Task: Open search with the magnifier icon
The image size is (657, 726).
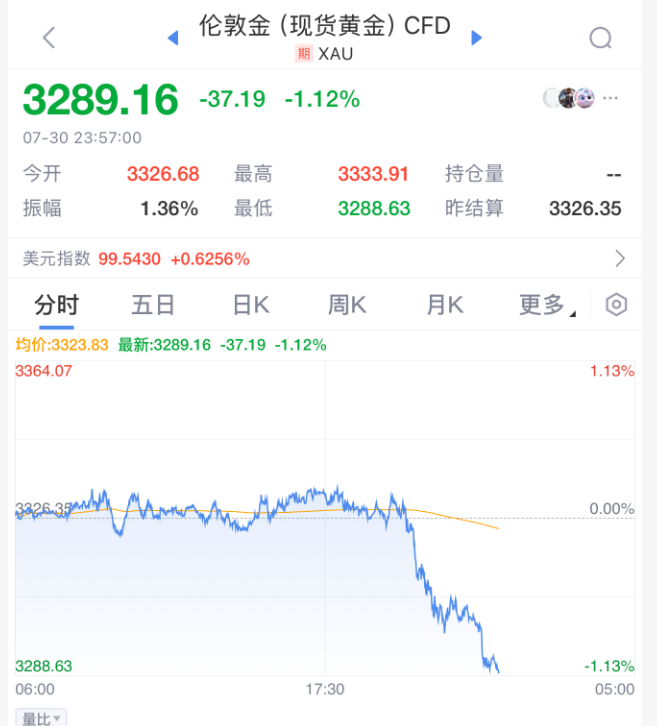Action: click(600, 38)
